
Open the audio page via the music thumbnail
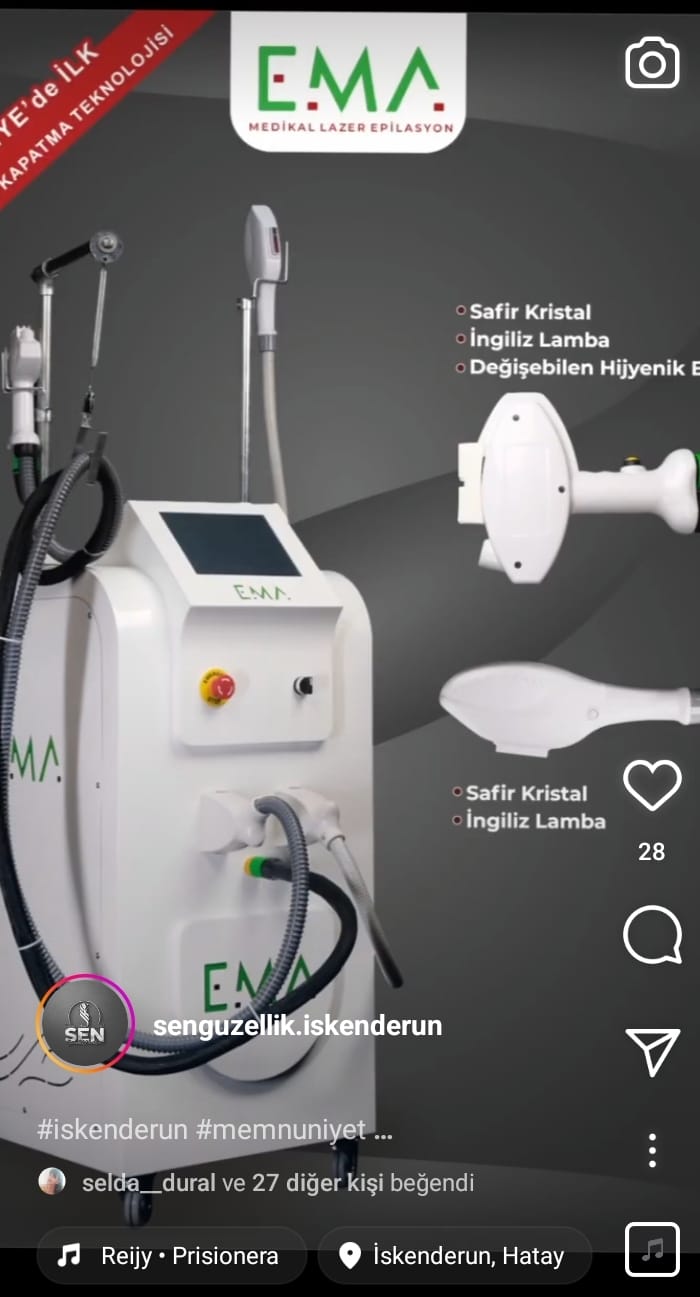click(652, 1250)
